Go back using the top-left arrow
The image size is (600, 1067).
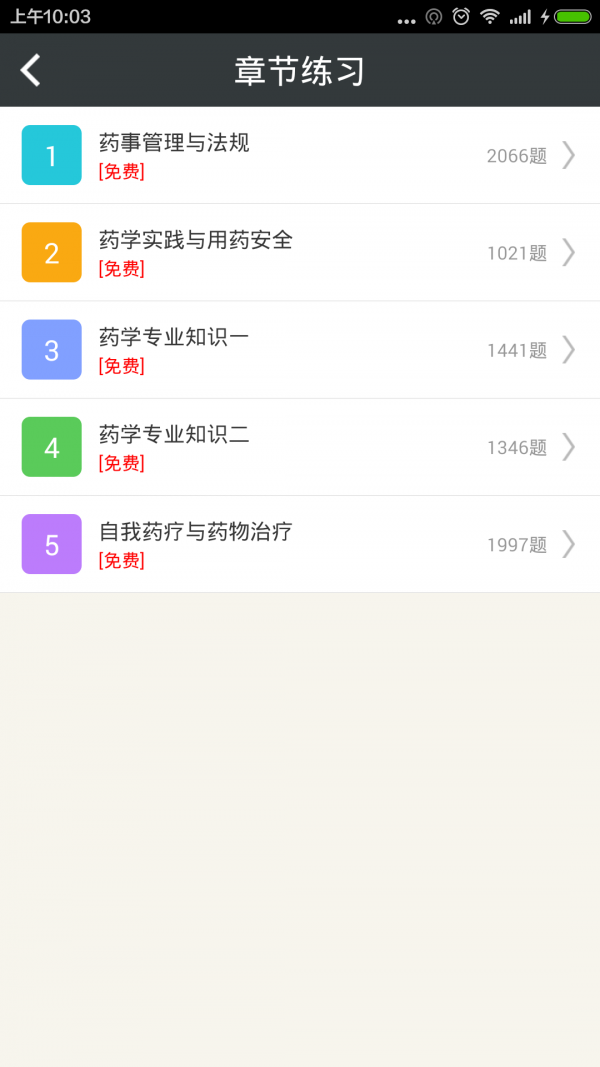click(31, 70)
